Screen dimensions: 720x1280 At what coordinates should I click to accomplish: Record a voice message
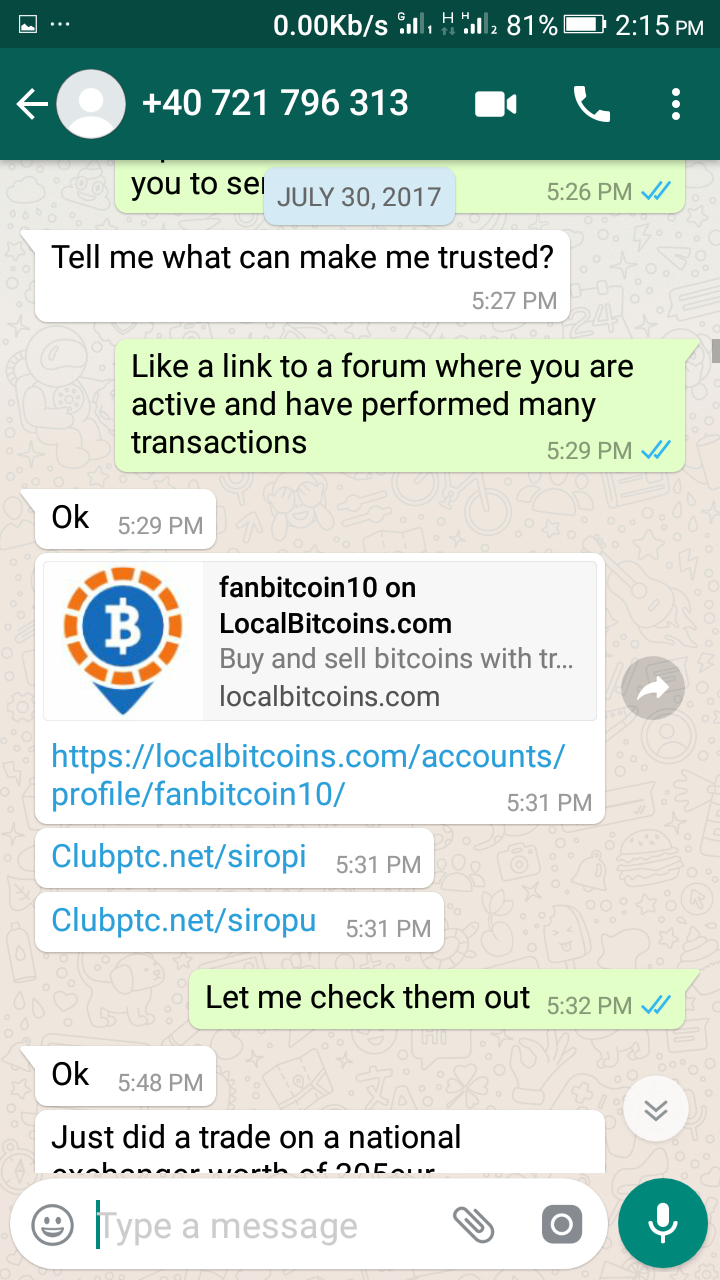point(662,1222)
